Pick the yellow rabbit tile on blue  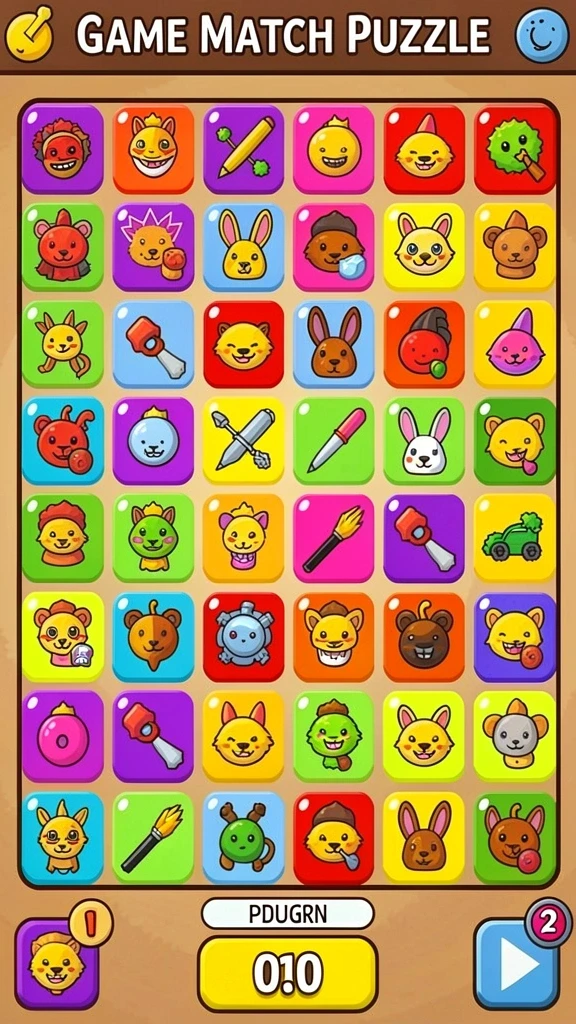[244, 247]
